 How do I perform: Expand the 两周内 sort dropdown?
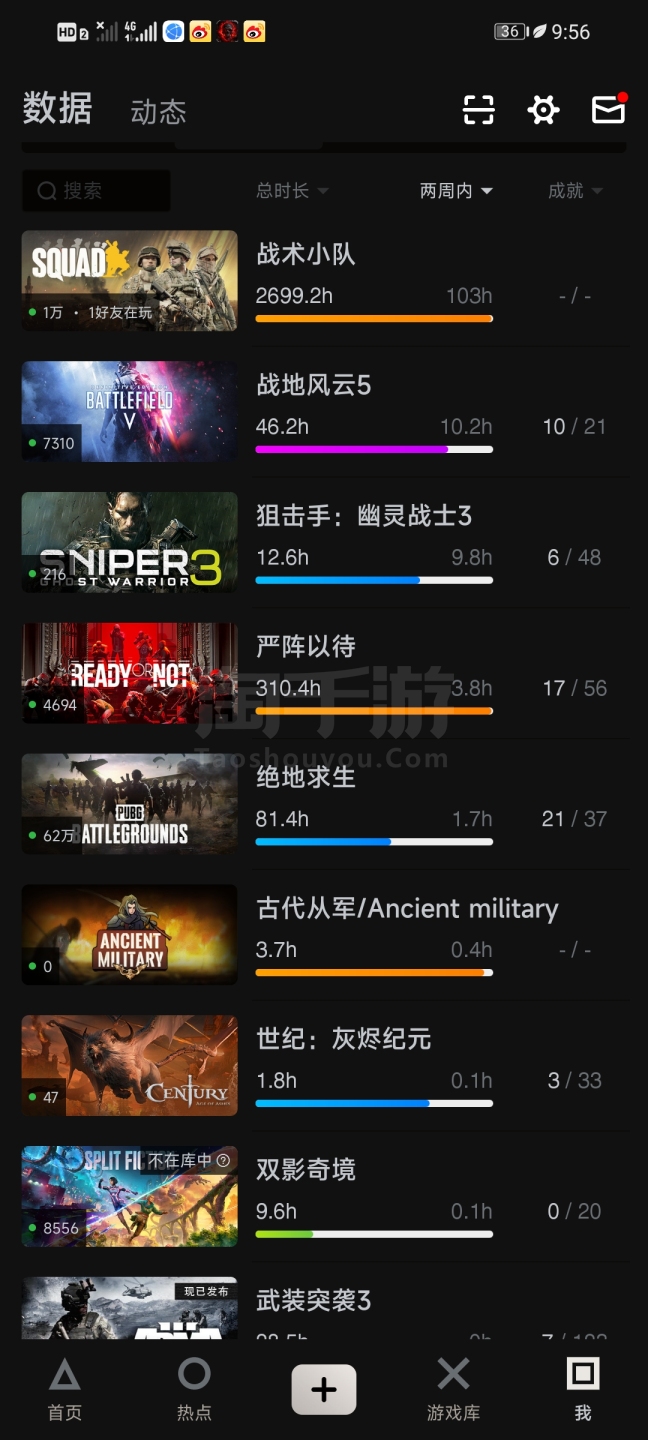click(456, 191)
